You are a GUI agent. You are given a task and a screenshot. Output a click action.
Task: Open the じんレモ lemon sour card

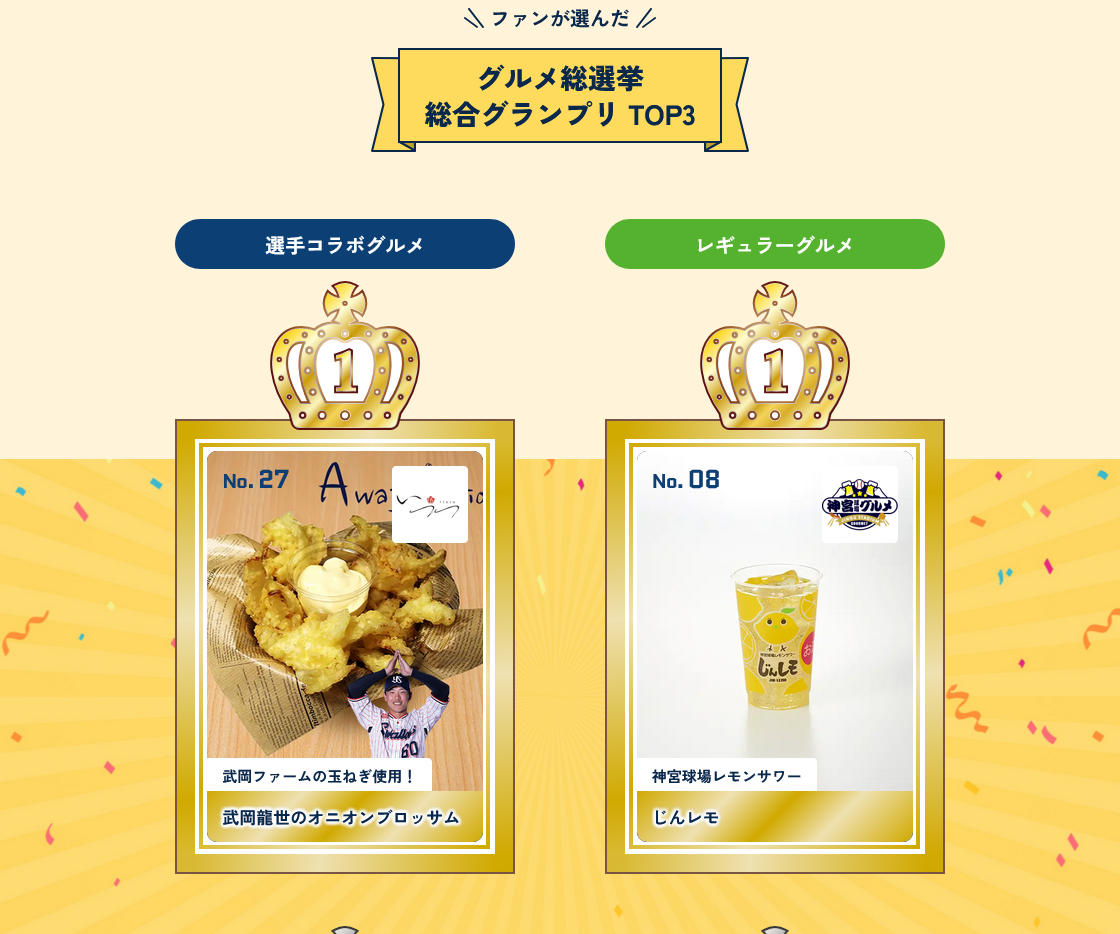click(775, 646)
